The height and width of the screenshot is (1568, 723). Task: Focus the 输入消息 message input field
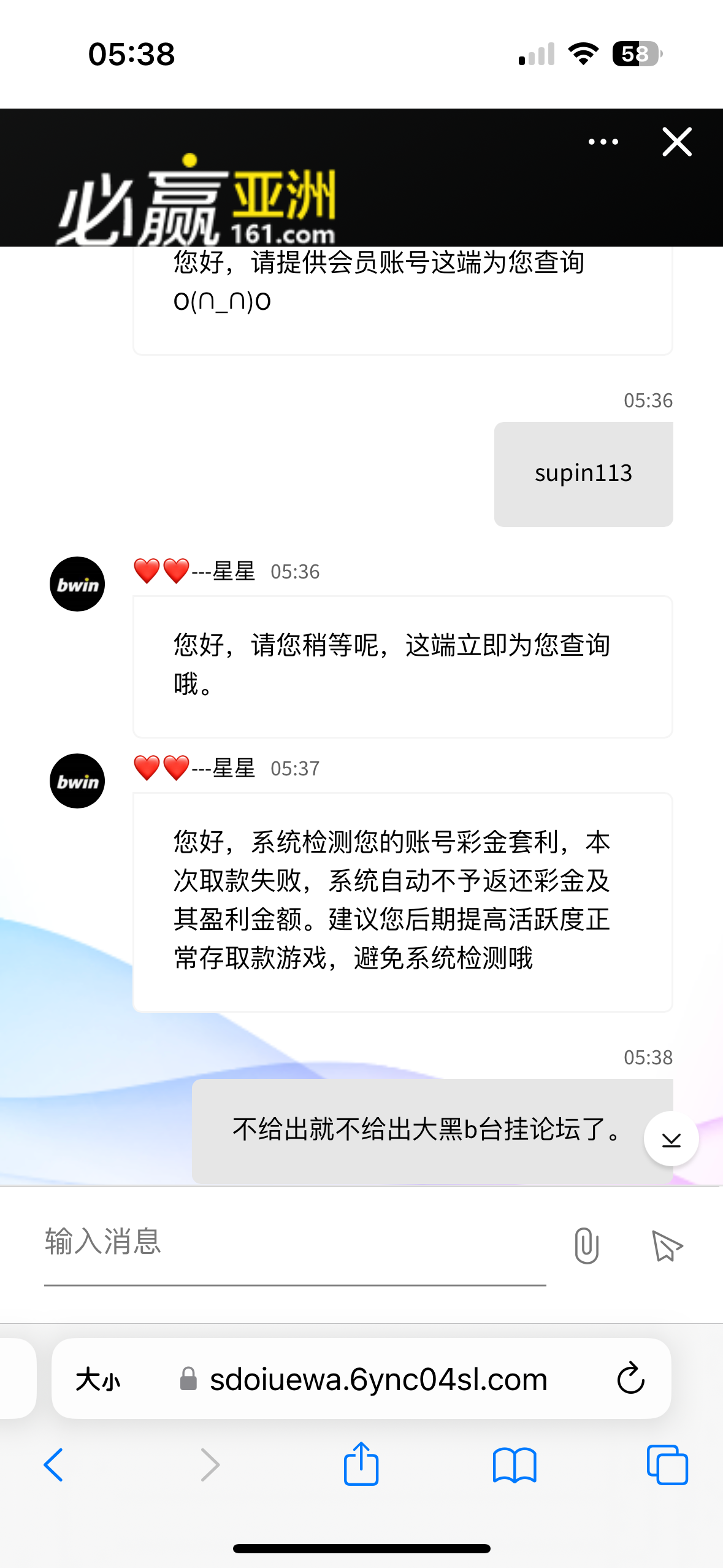pyautogui.click(x=294, y=1243)
